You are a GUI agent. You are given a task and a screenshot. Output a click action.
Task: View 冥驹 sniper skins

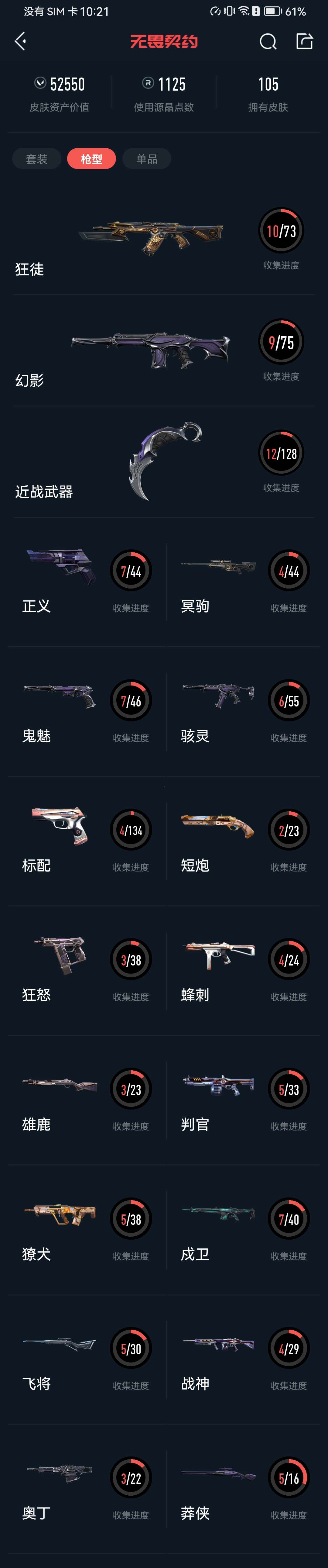[x=243, y=581]
